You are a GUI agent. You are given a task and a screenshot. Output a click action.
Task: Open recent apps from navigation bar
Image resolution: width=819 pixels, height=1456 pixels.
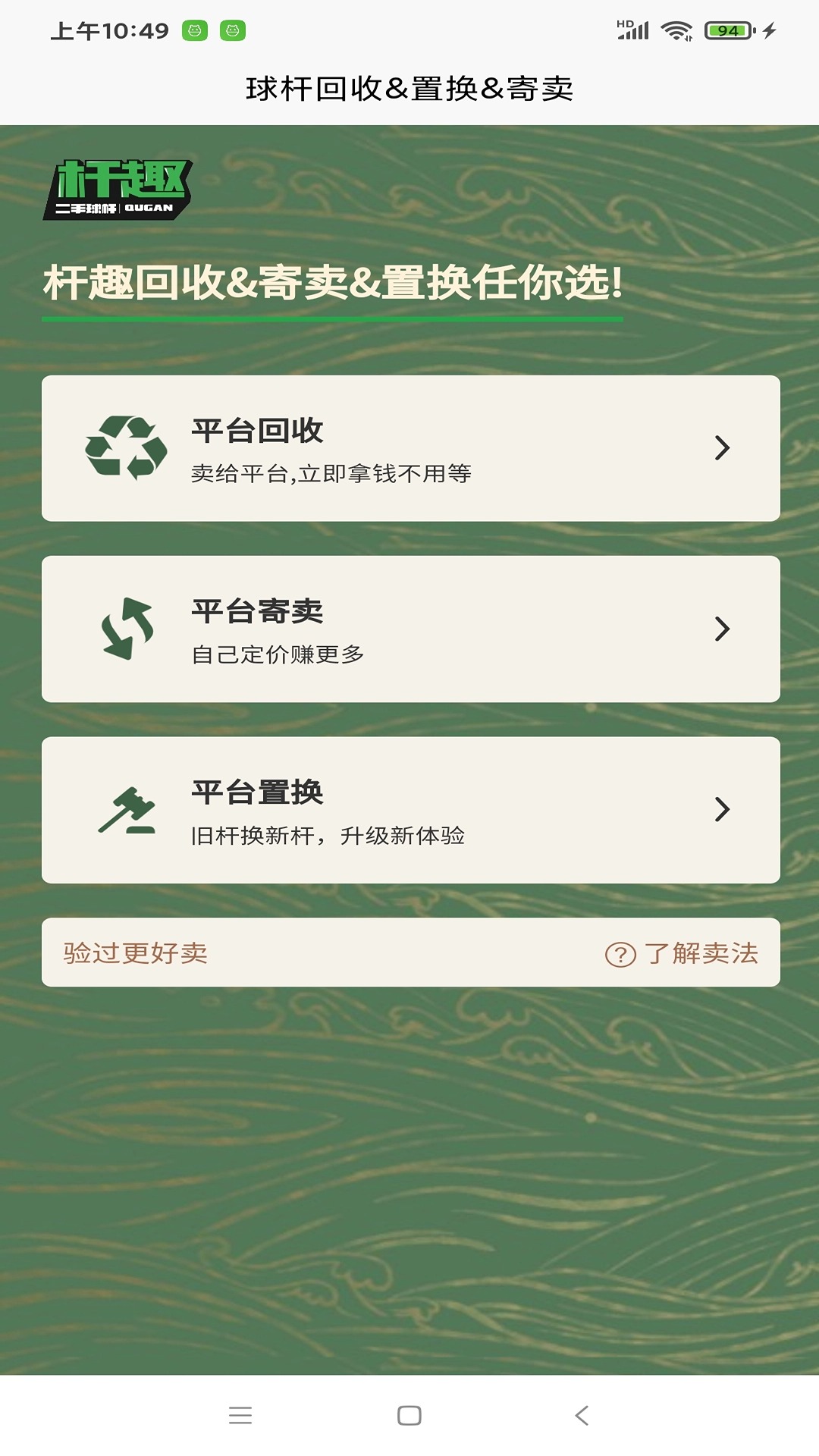(x=240, y=1415)
